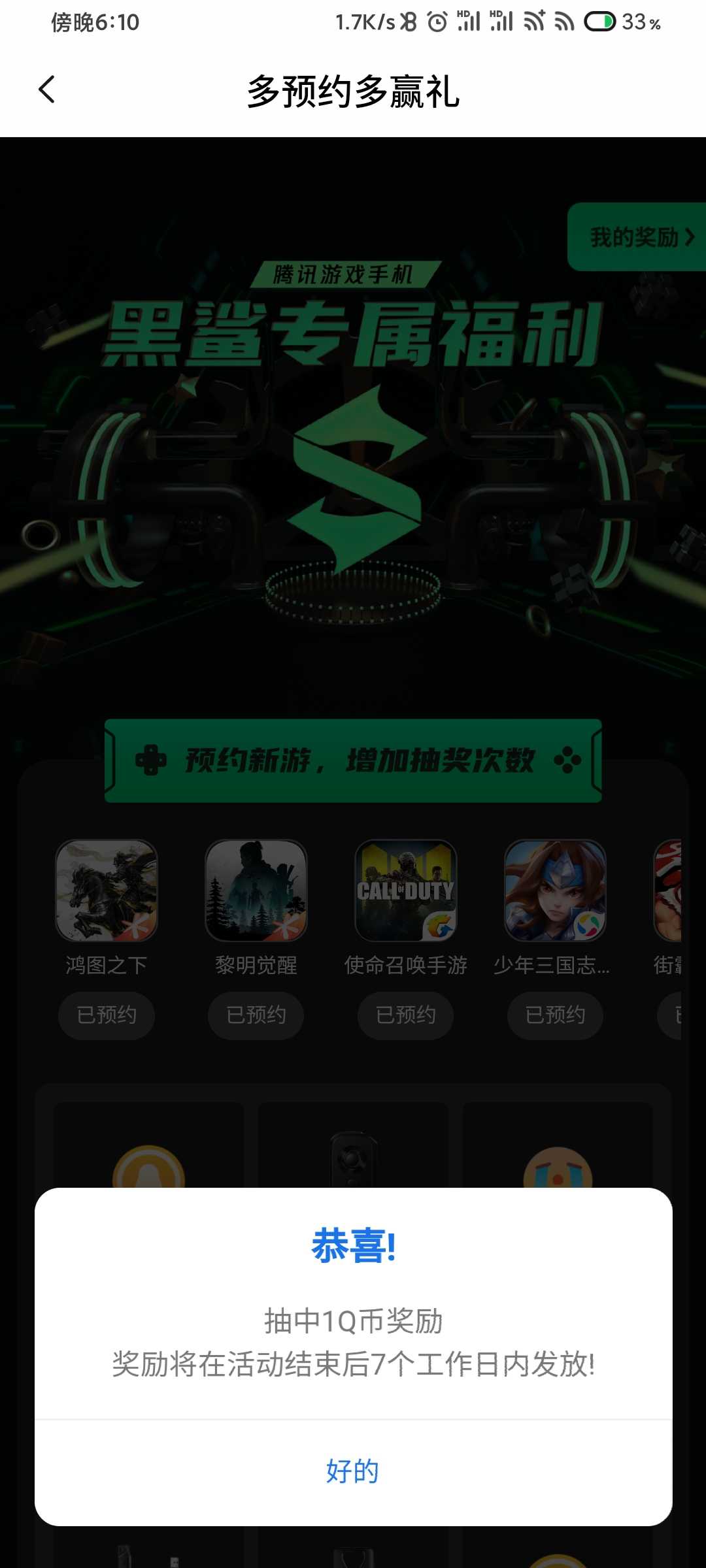Viewport: 706px width, 1568px height.
Task: Open the 黎明觉醒 game icon
Action: 256,890
